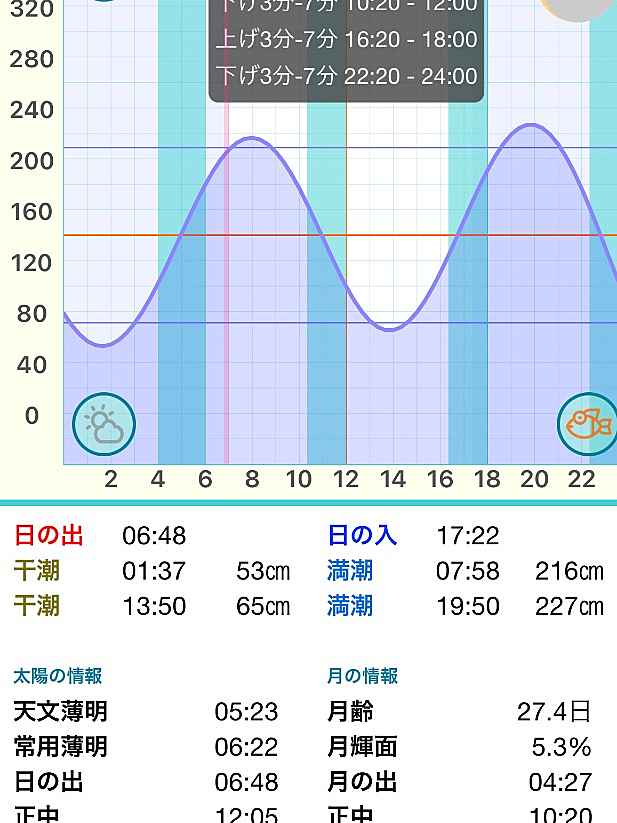Screen dimensions: 617x823
Task: Open the fish icon button
Action: (x=588, y=424)
